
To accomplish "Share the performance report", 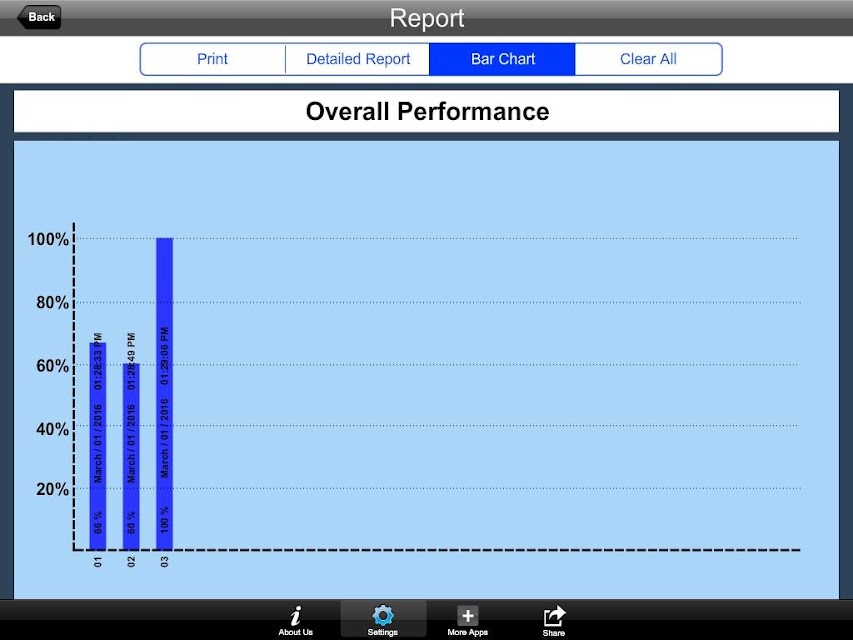I will (x=554, y=620).
